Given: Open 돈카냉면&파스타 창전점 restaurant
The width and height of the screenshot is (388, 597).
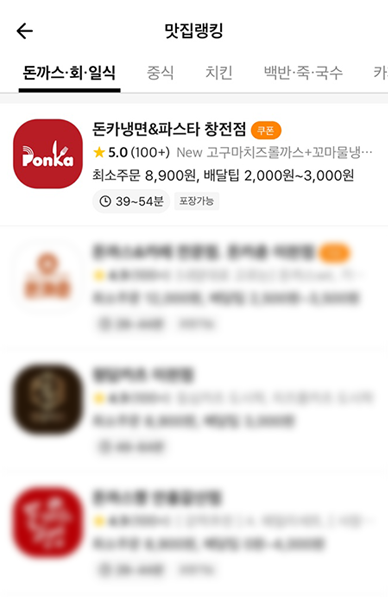Looking at the screenshot, I should coord(194,164).
